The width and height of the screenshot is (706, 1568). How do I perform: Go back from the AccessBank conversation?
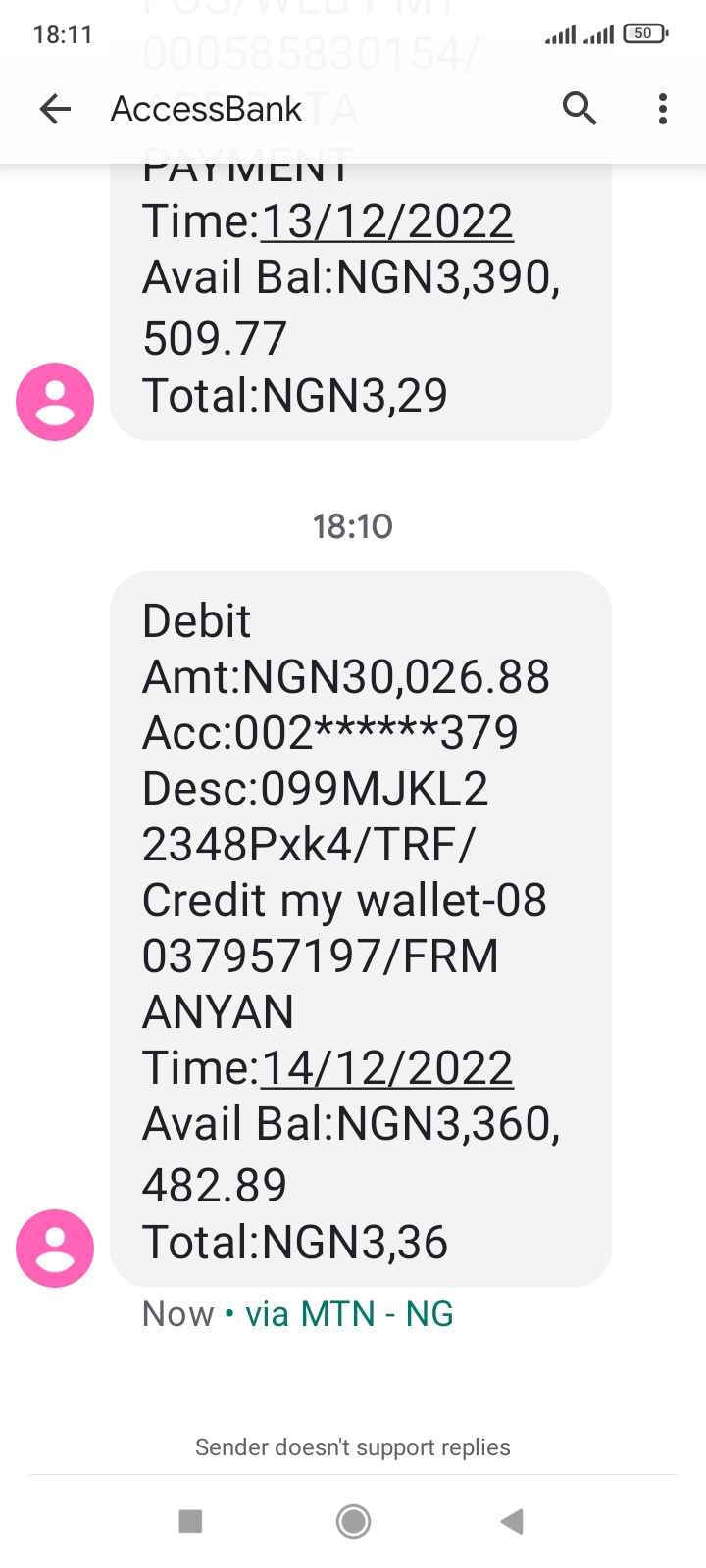coord(56,109)
